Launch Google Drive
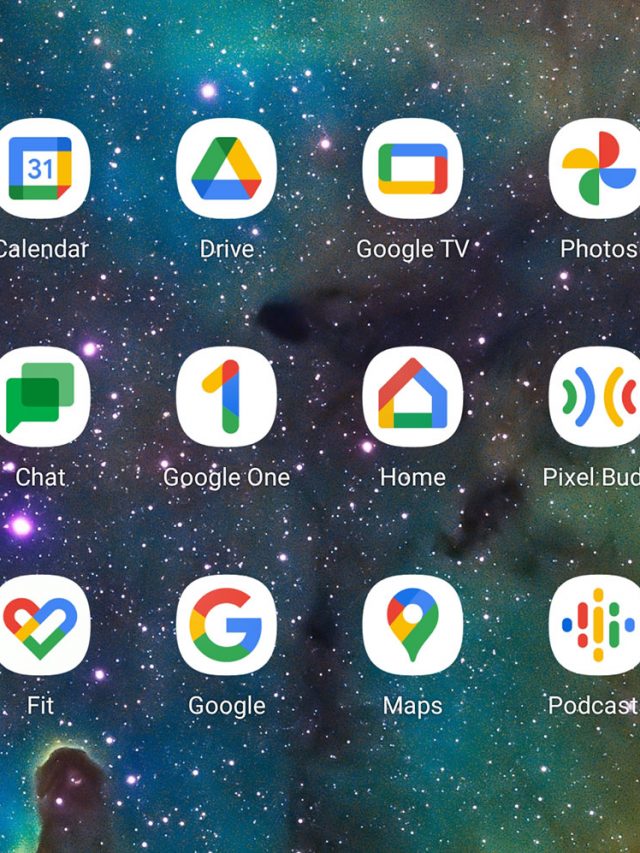Viewport: 640px width, 853px height. pyautogui.click(x=226, y=168)
